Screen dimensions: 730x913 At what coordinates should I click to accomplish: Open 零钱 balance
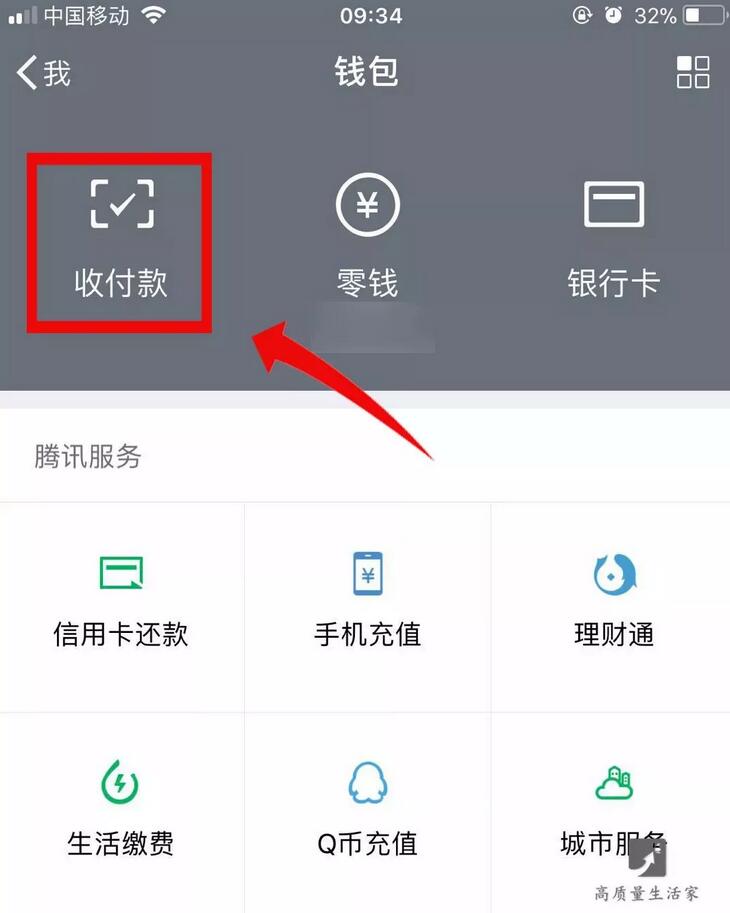click(367, 238)
